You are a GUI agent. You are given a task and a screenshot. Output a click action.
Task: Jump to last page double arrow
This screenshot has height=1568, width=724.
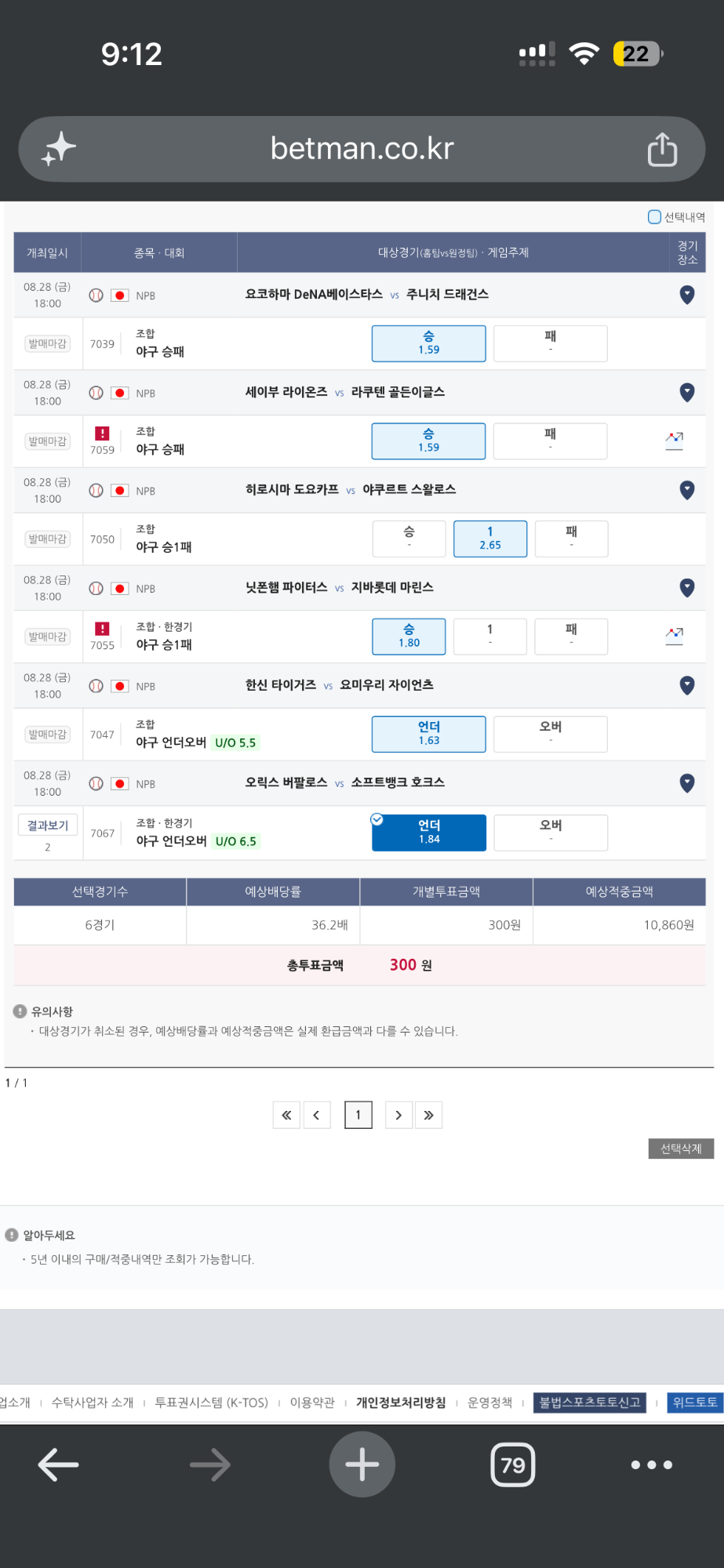(429, 1115)
